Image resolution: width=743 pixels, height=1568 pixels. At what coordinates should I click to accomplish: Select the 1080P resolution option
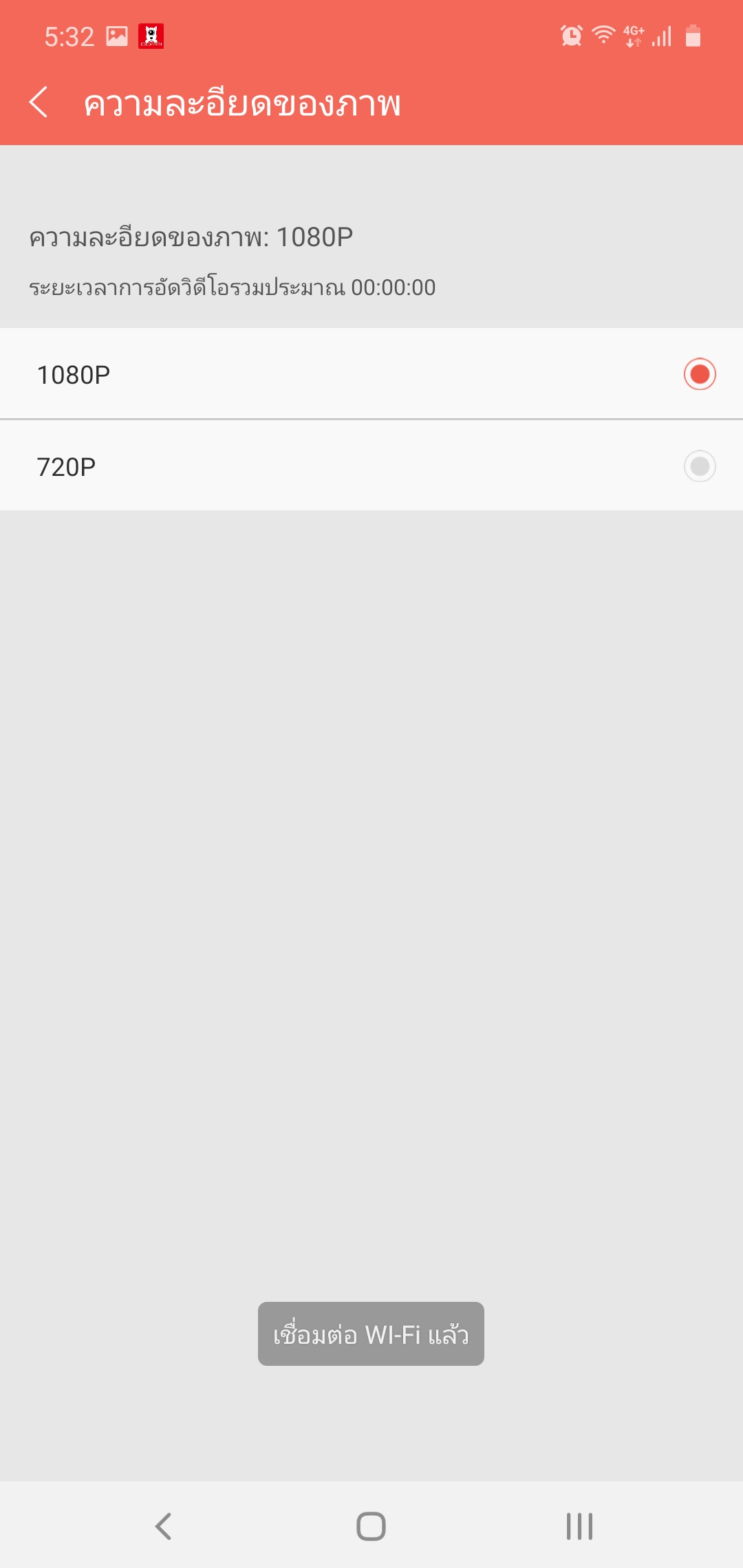point(371,373)
